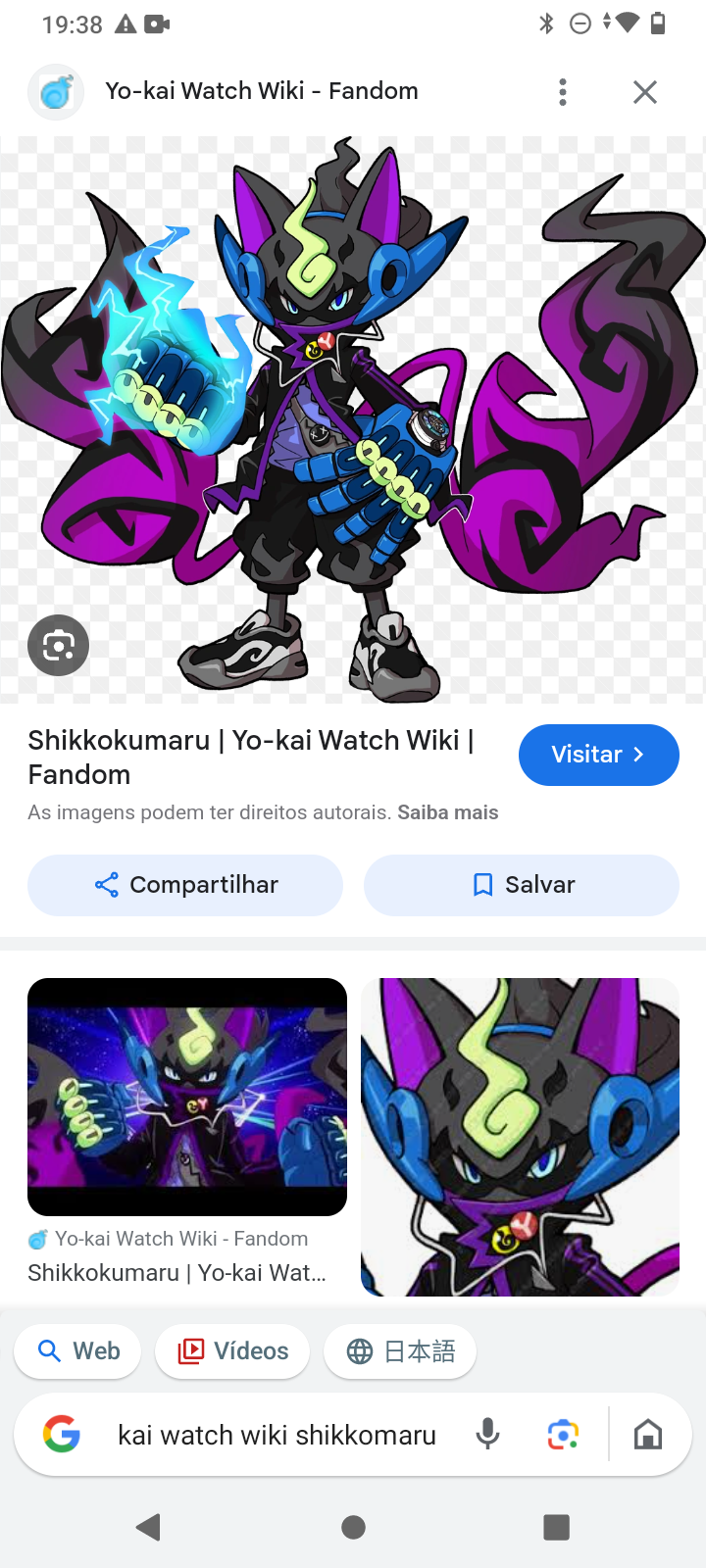Open the three-dot overflow menu

(562, 92)
